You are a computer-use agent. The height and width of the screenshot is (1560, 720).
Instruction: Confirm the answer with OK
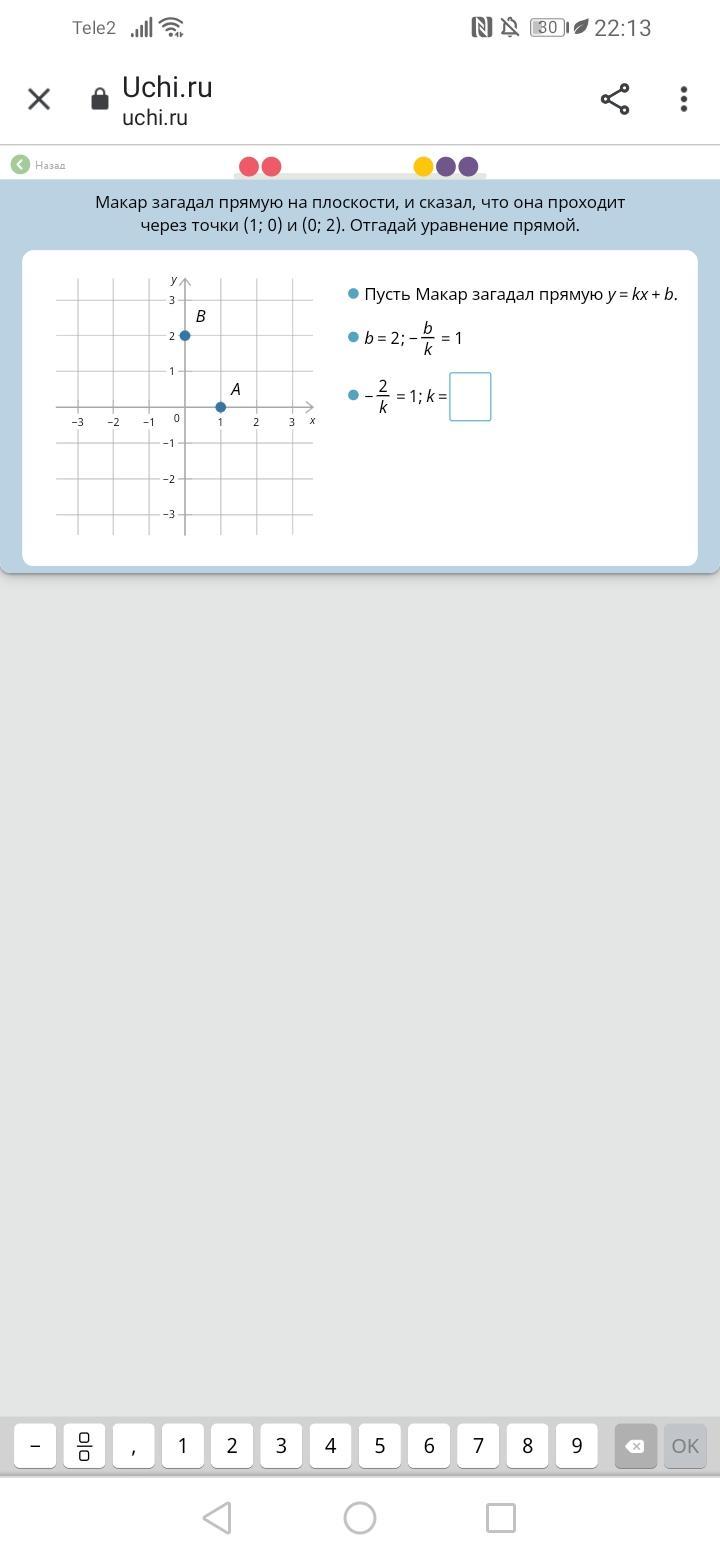(x=685, y=1446)
